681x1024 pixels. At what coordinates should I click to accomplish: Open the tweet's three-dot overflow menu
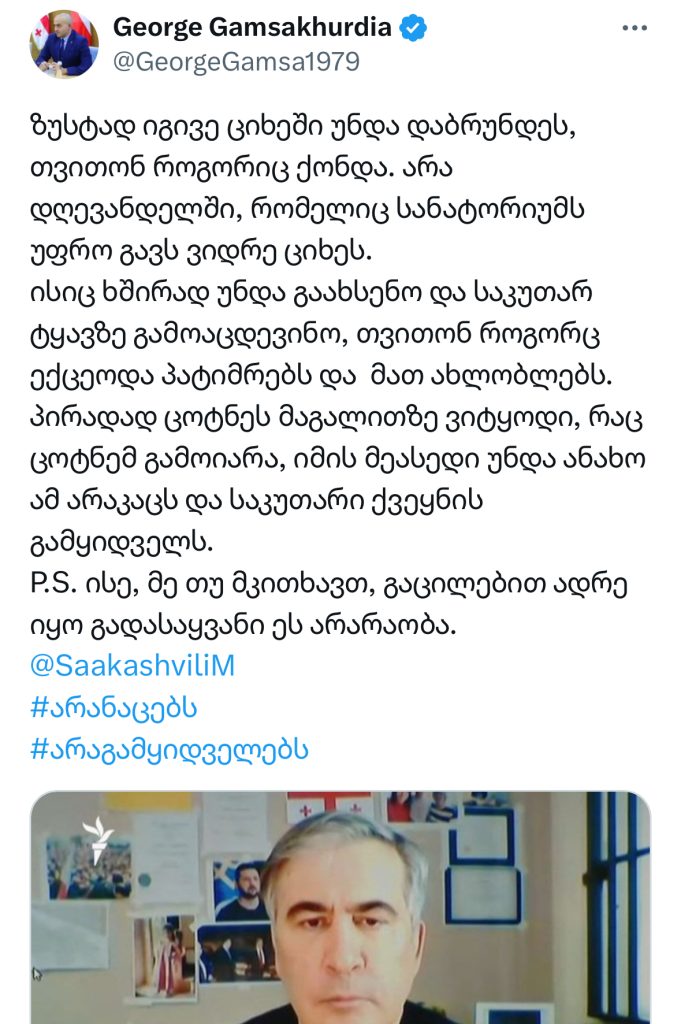[x=634, y=28]
